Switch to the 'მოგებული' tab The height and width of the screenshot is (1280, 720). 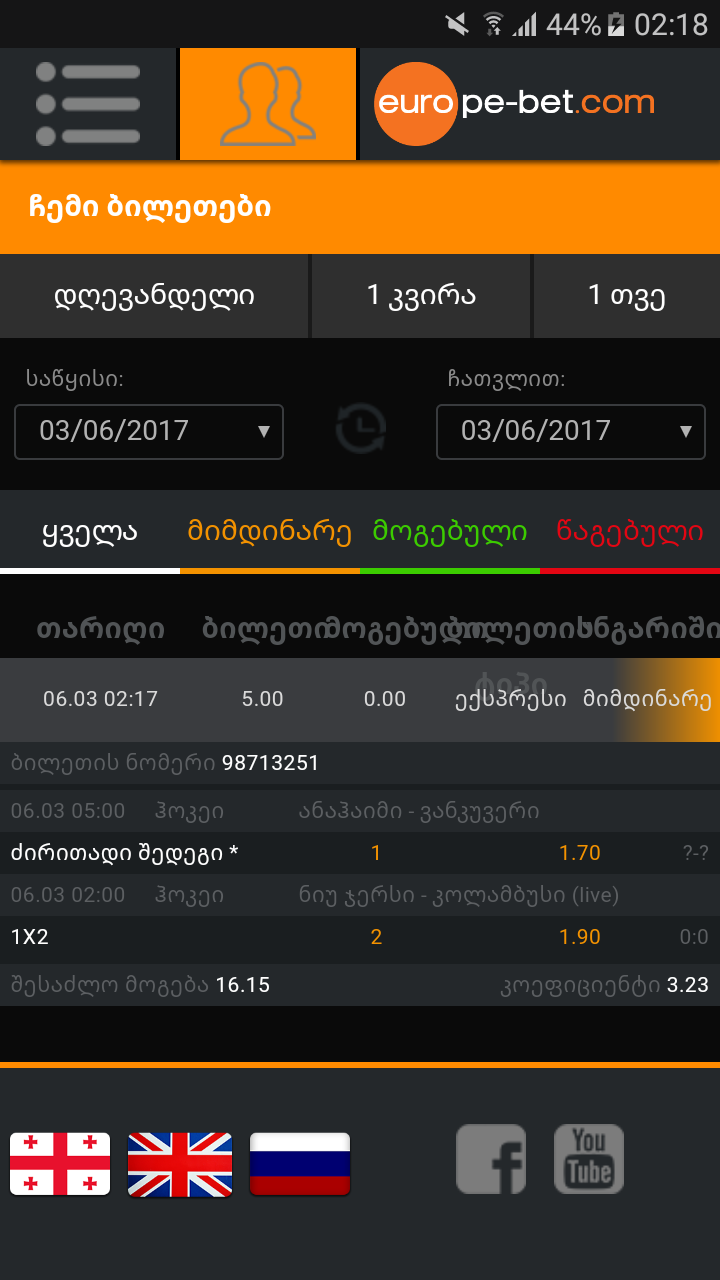(451, 532)
